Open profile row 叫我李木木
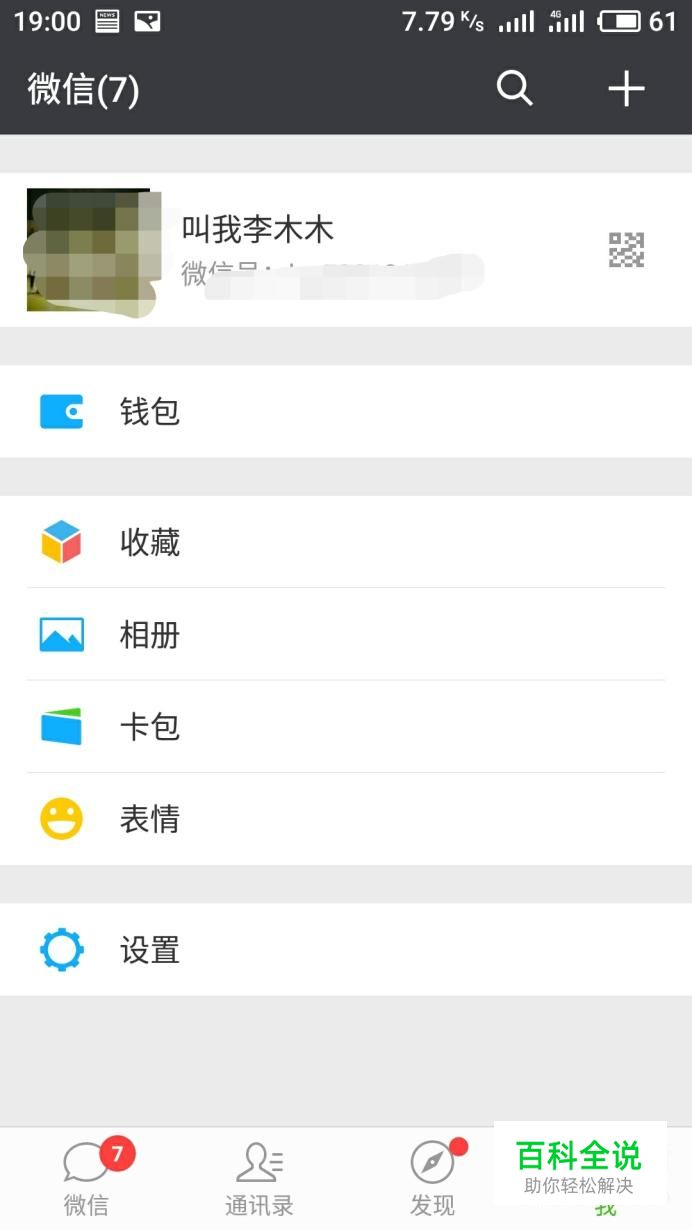Image resolution: width=692 pixels, height=1230 pixels. coord(345,250)
